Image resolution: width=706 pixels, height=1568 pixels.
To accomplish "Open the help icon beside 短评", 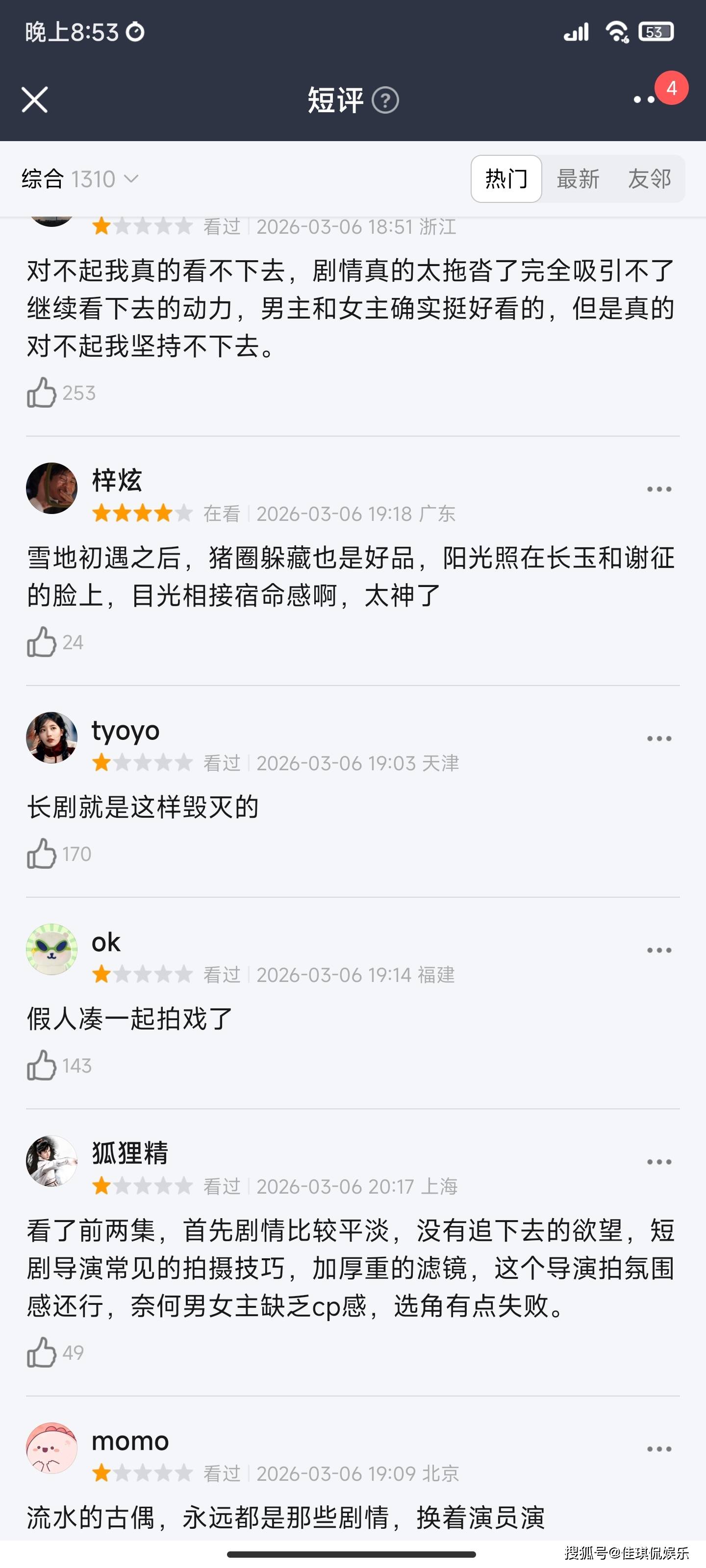I will click(385, 100).
